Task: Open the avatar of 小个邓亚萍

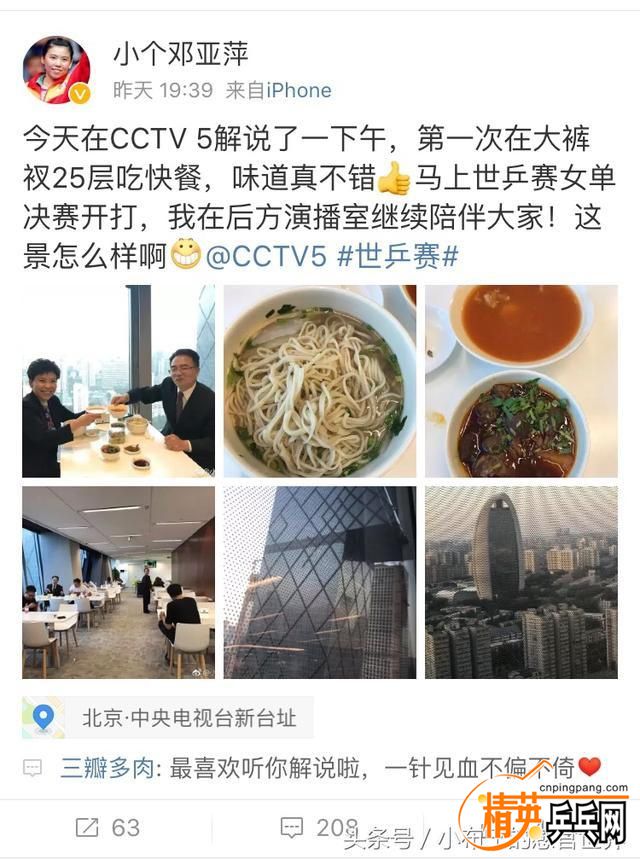Action: tap(56, 69)
